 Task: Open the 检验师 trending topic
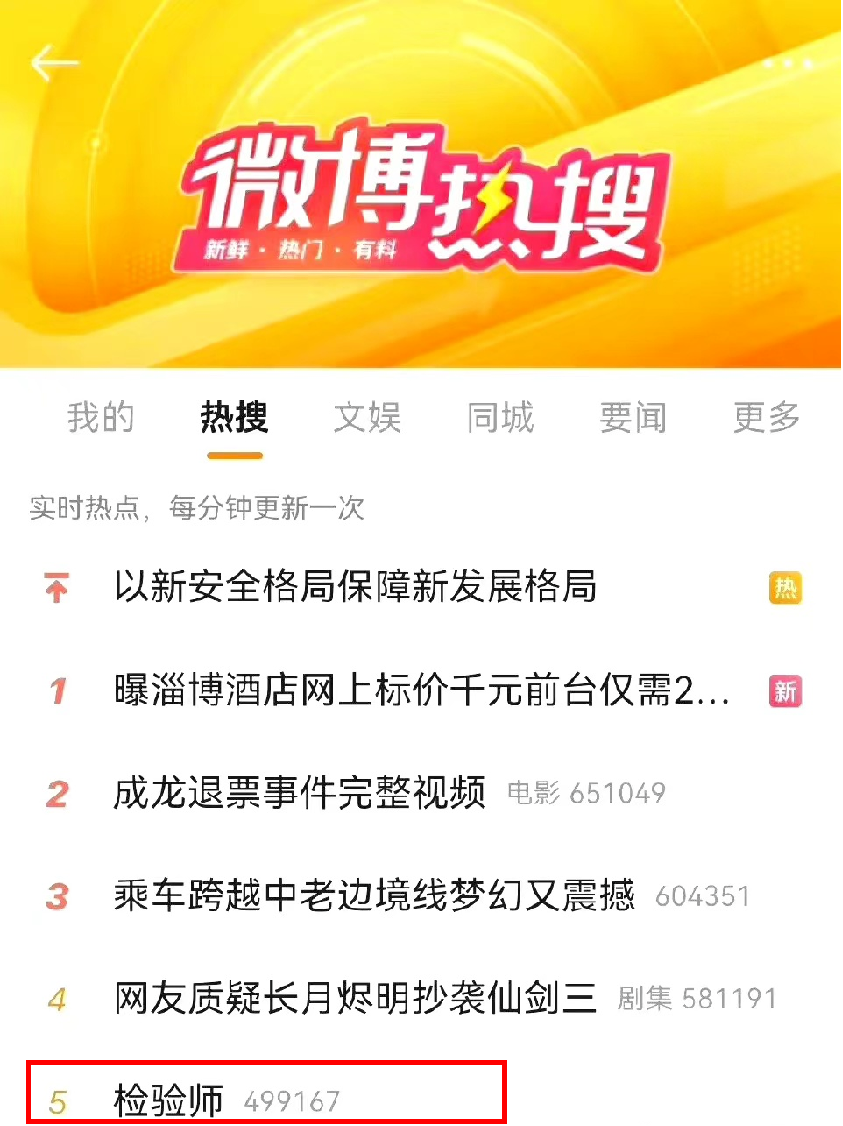coord(168,1101)
